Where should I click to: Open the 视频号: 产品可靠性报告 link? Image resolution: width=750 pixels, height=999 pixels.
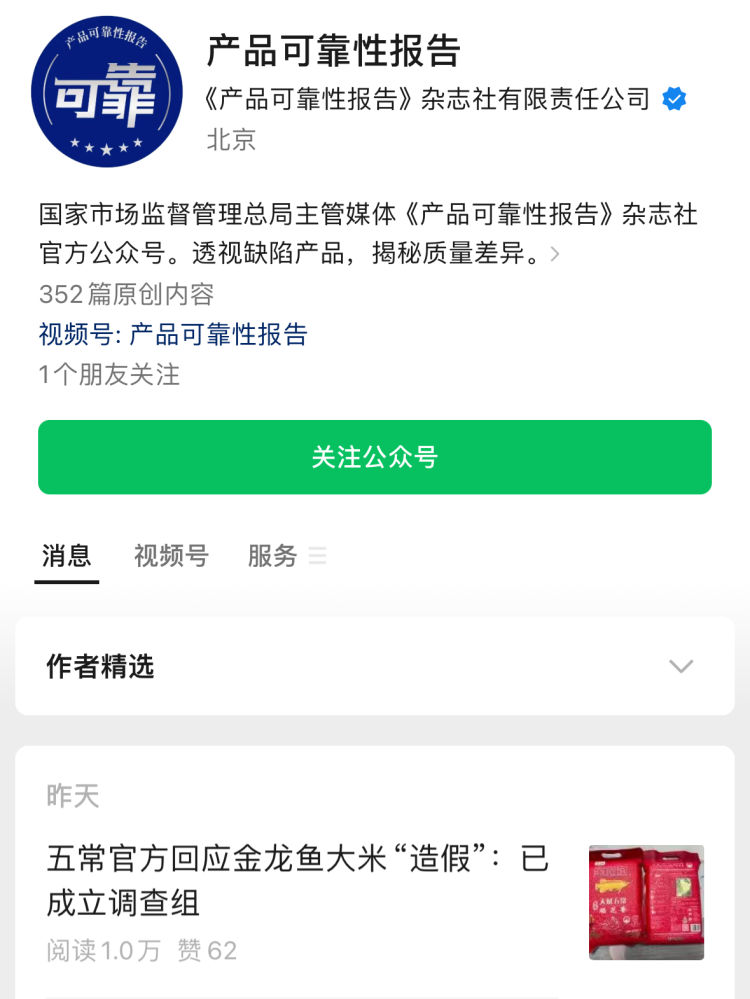coord(173,334)
